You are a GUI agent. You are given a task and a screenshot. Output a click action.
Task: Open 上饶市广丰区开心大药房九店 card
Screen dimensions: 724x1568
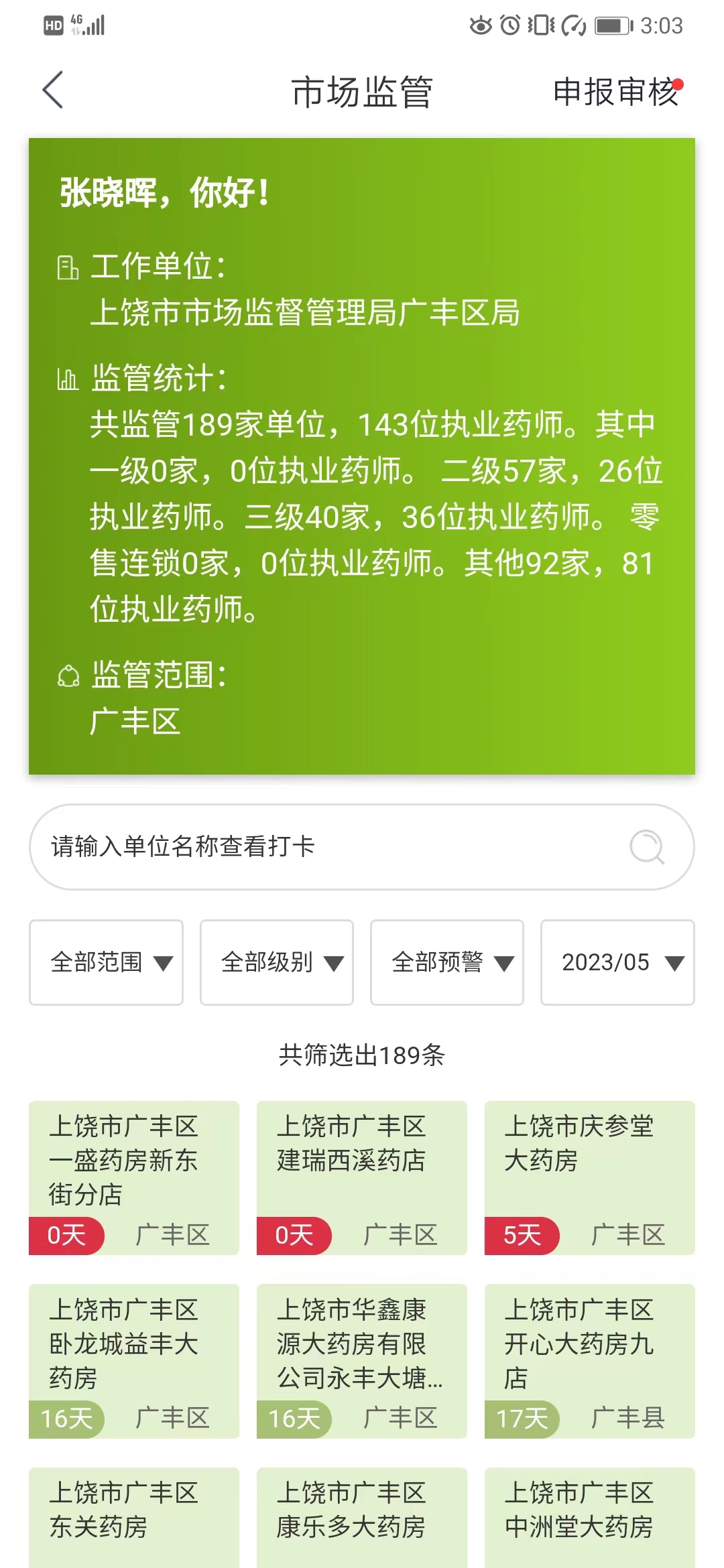coord(589,1360)
